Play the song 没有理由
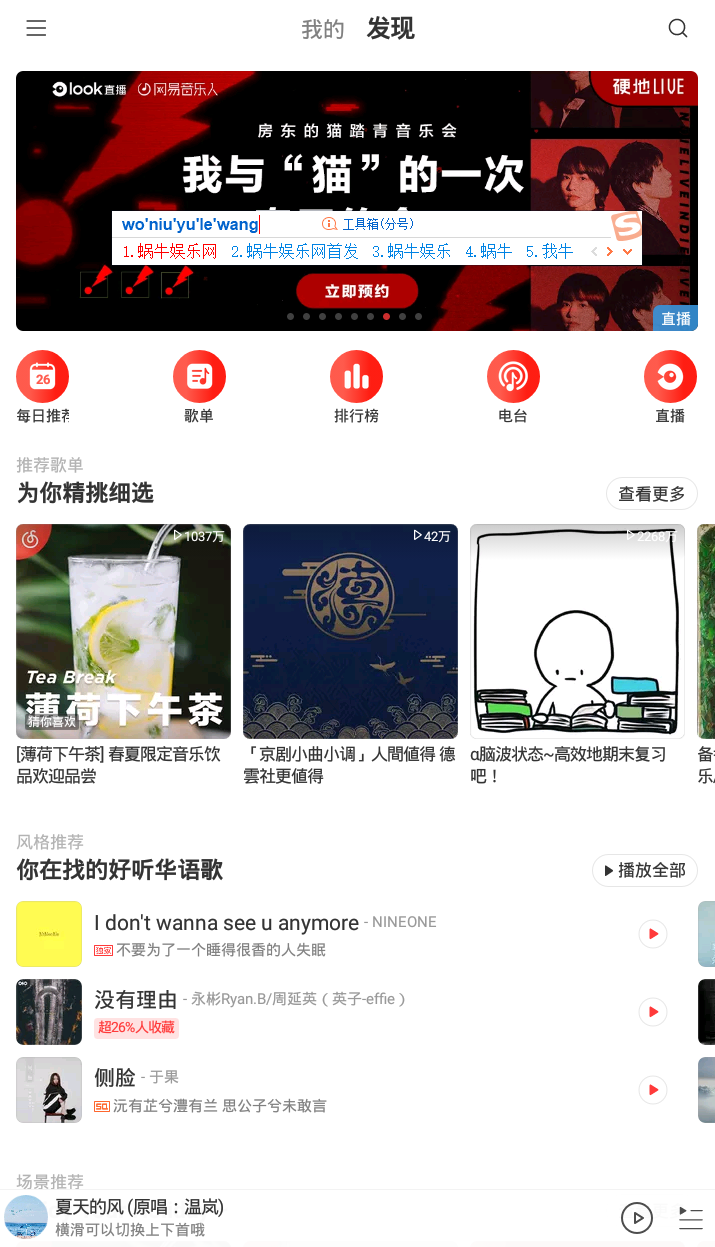Image resolution: width=715 pixels, height=1247 pixels. click(x=652, y=1012)
